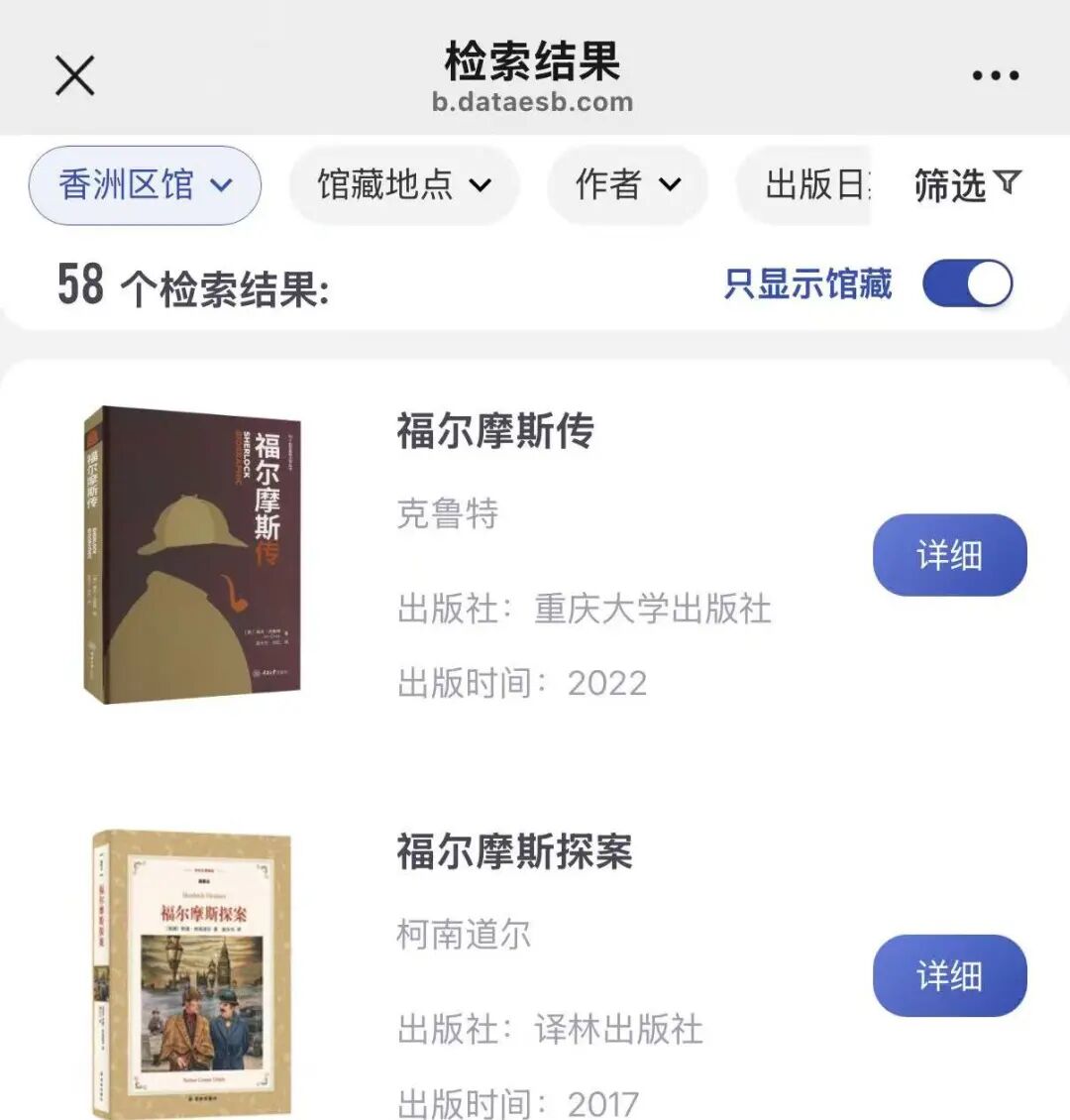View 详细 details for 福尔摩斯传
Image resolution: width=1070 pixels, height=1120 pixels.
click(x=949, y=555)
